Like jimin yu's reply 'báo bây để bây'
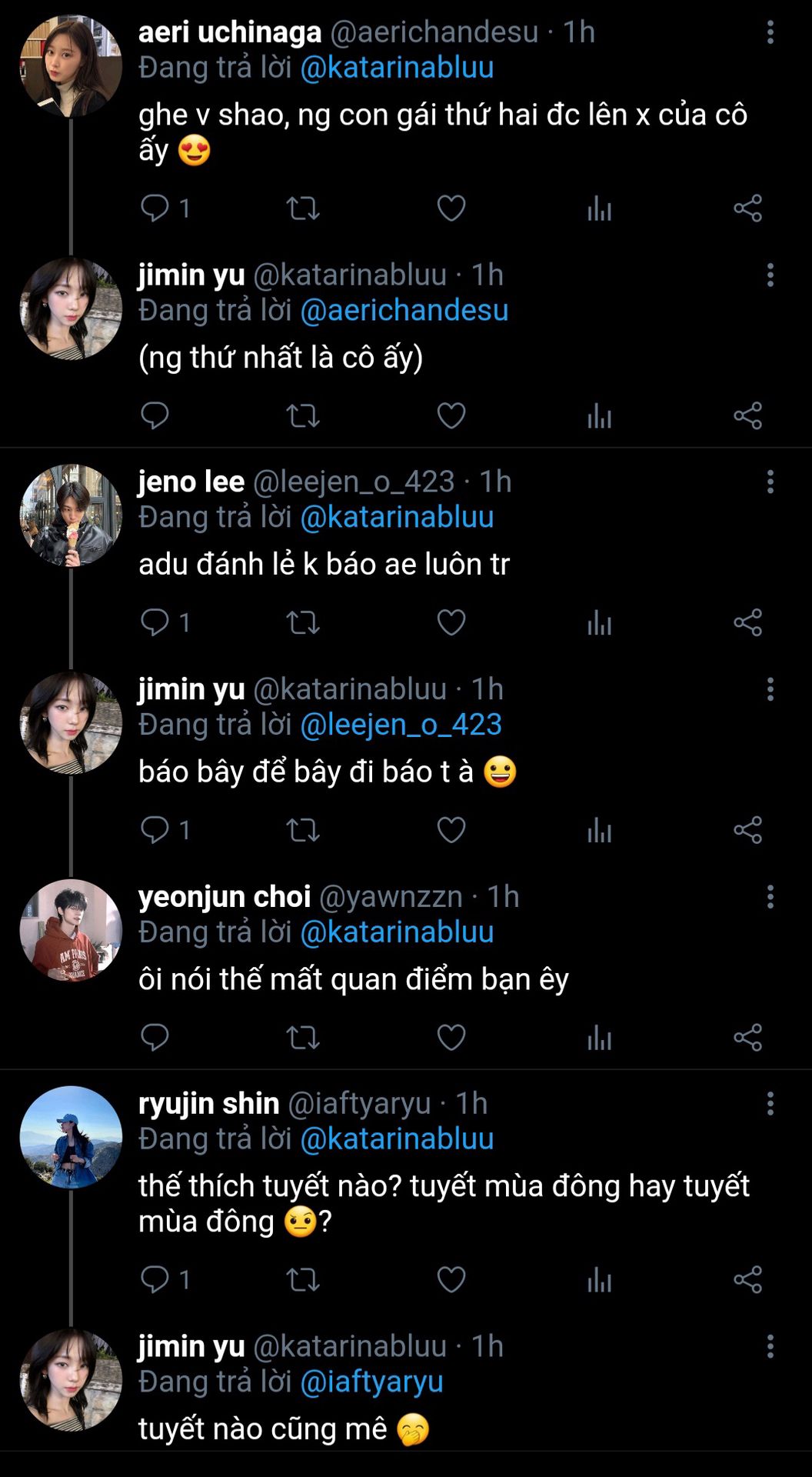The image size is (812, 1477). pos(451,830)
